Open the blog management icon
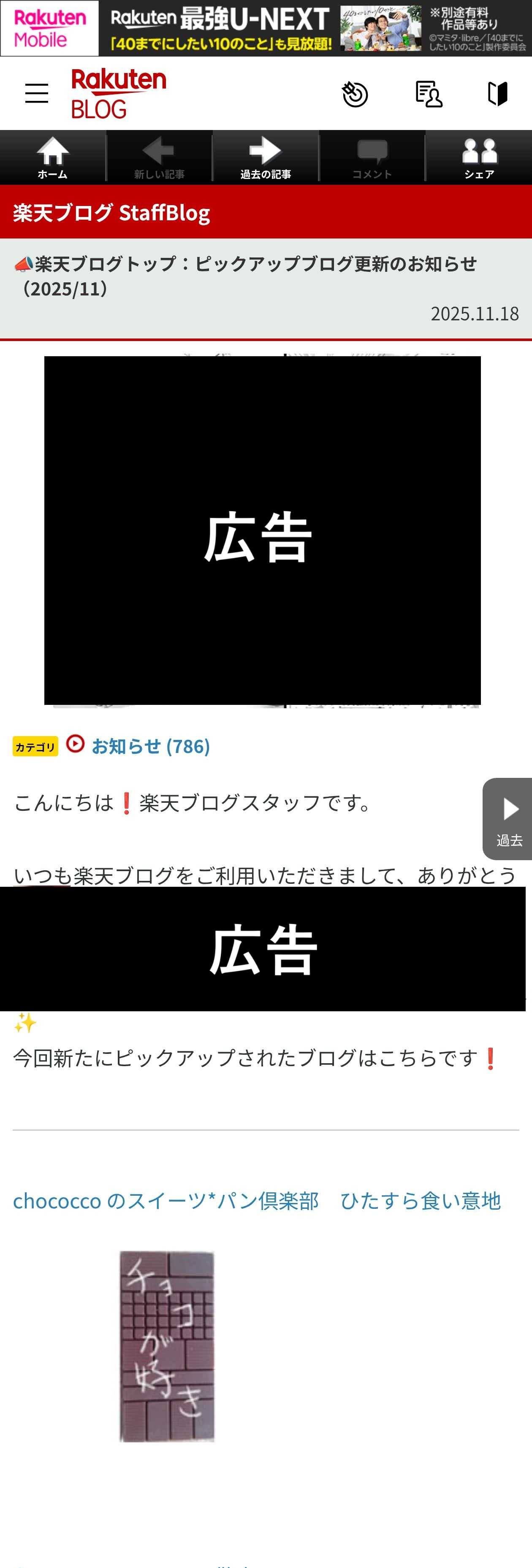Screen dimensions: 532x1568 (x=429, y=94)
